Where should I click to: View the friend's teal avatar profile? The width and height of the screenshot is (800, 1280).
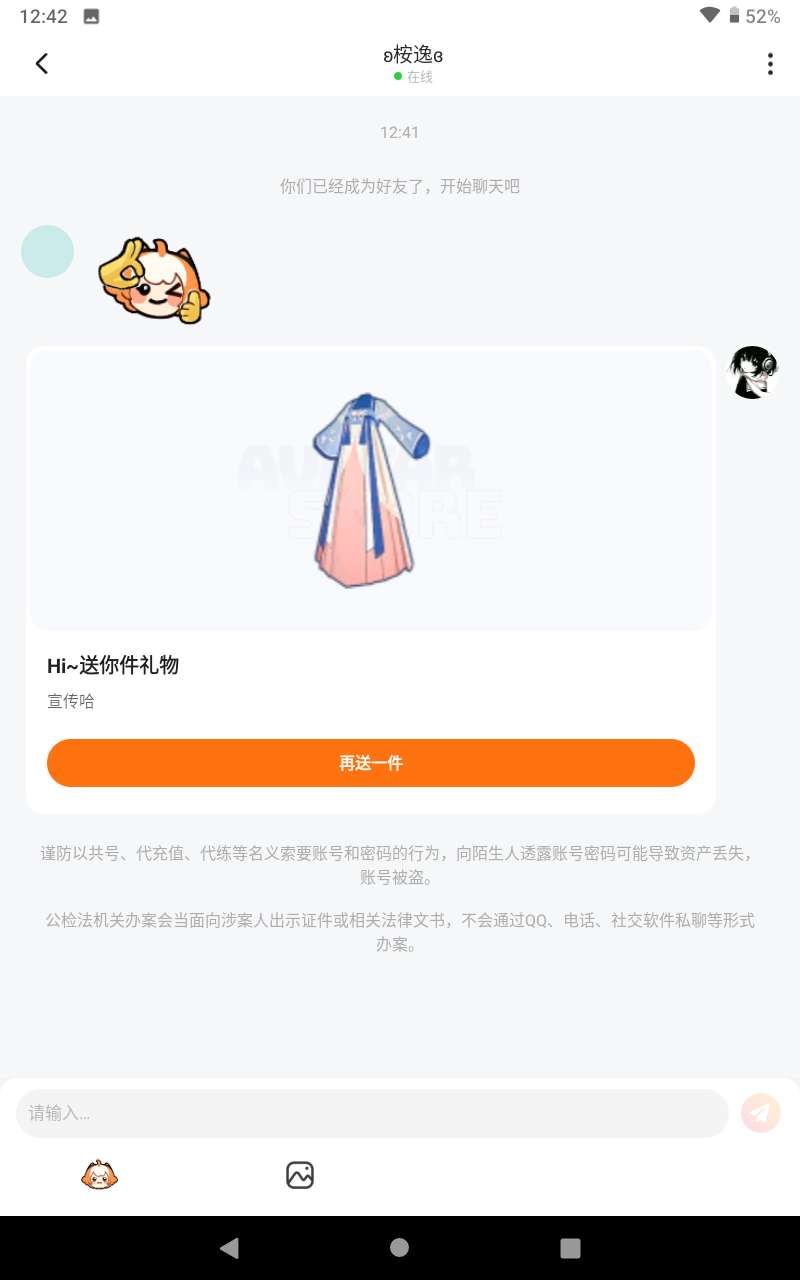click(x=48, y=251)
